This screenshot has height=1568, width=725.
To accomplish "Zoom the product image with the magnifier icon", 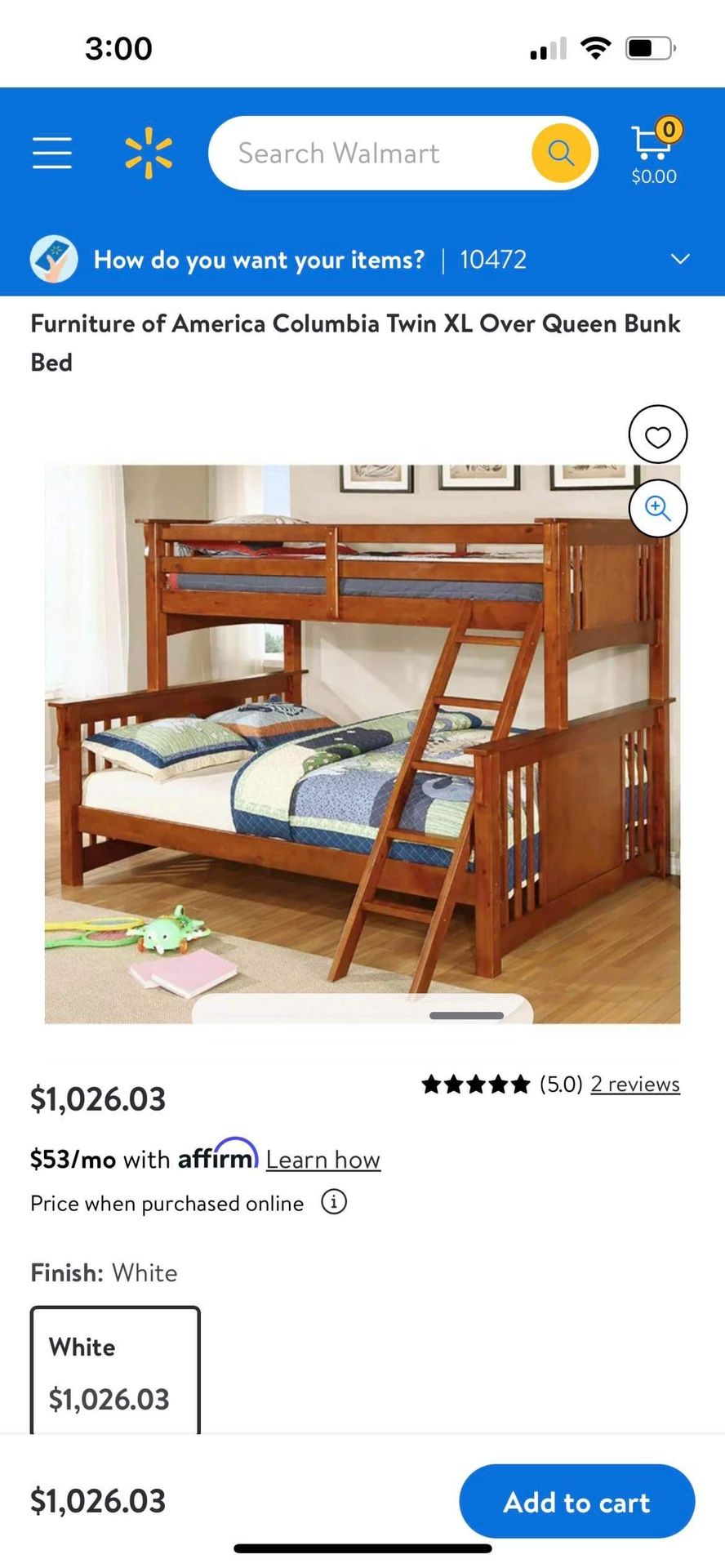I will [657, 508].
